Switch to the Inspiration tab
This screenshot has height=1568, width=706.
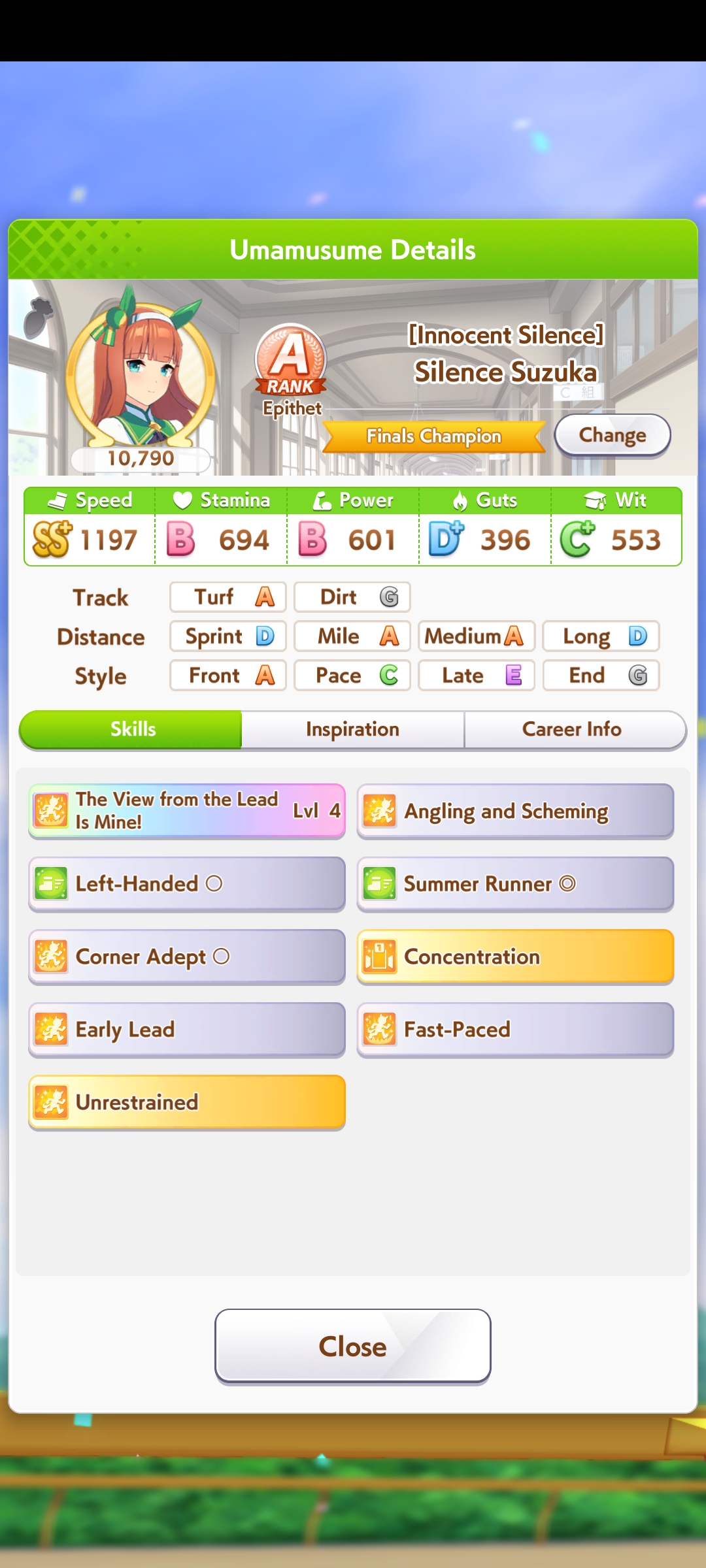(x=352, y=729)
